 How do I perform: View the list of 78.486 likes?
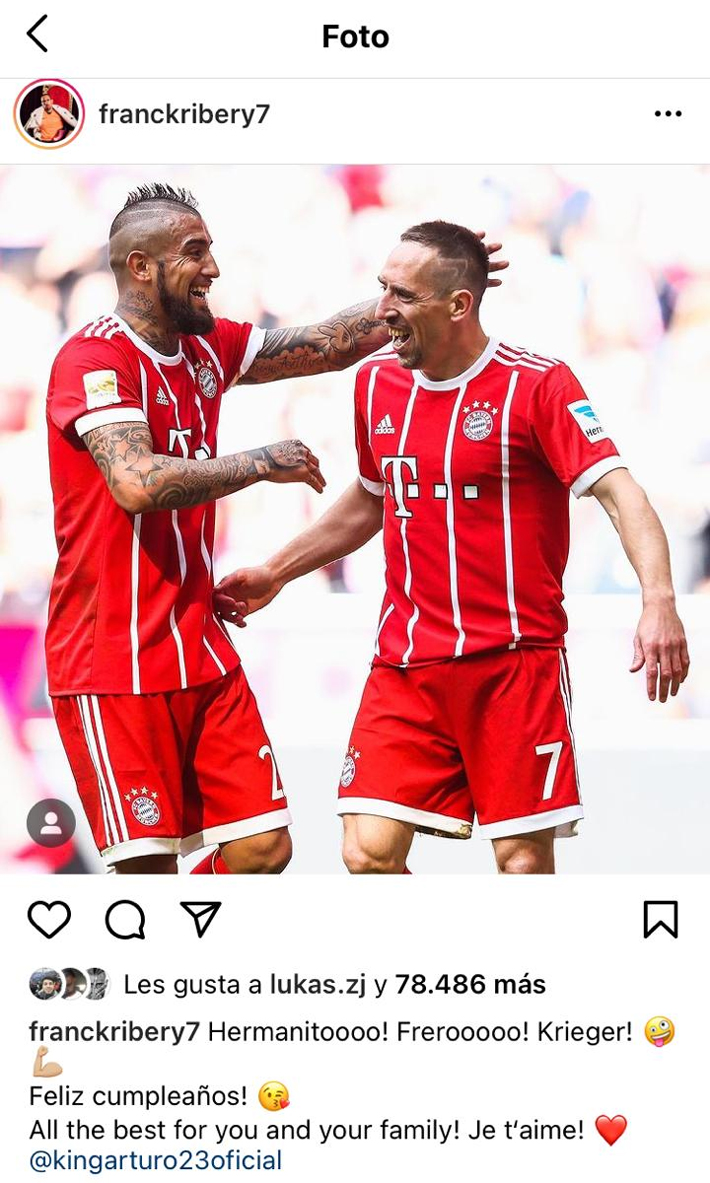pyautogui.click(x=470, y=985)
